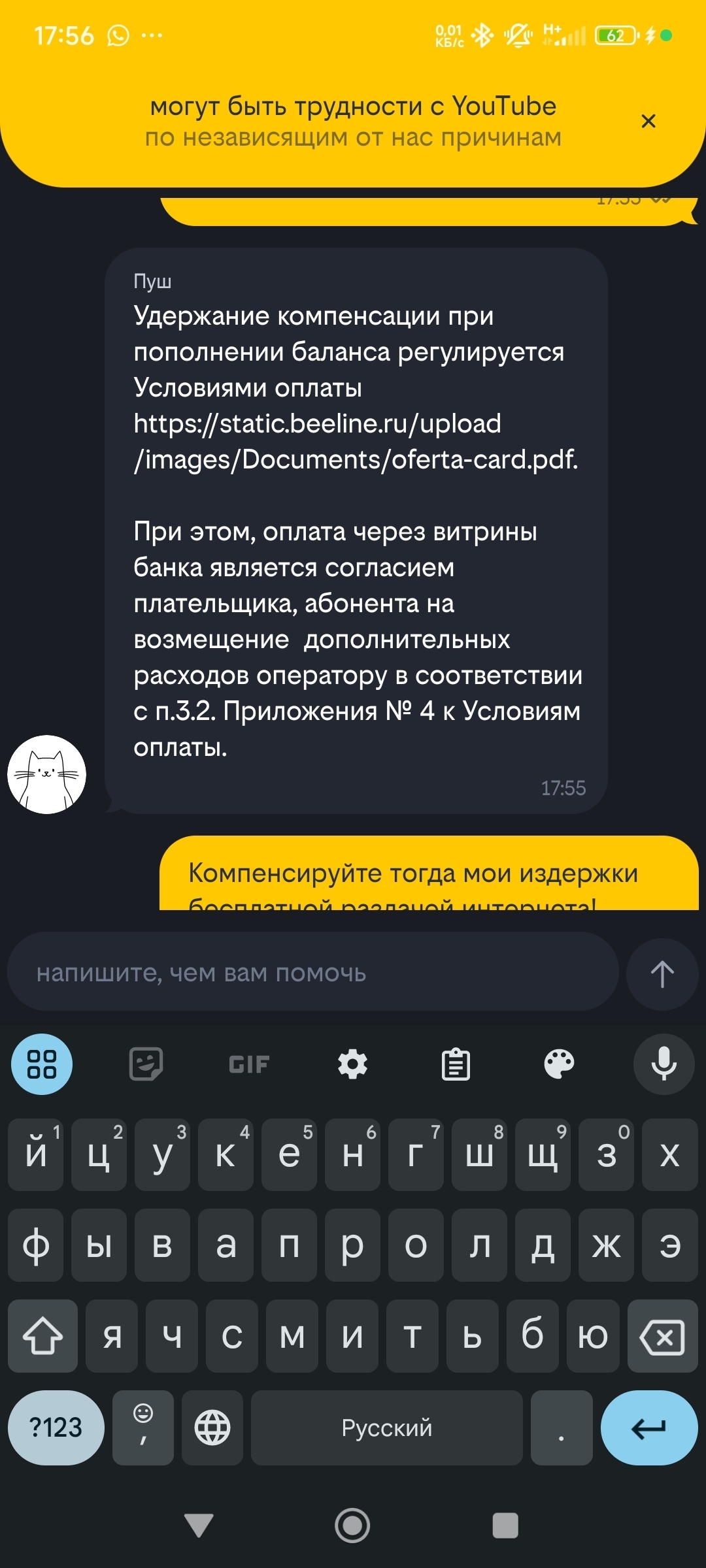Open the keyboard sticker panel
The width and height of the screenshot is (706, 1568).
146,1064
